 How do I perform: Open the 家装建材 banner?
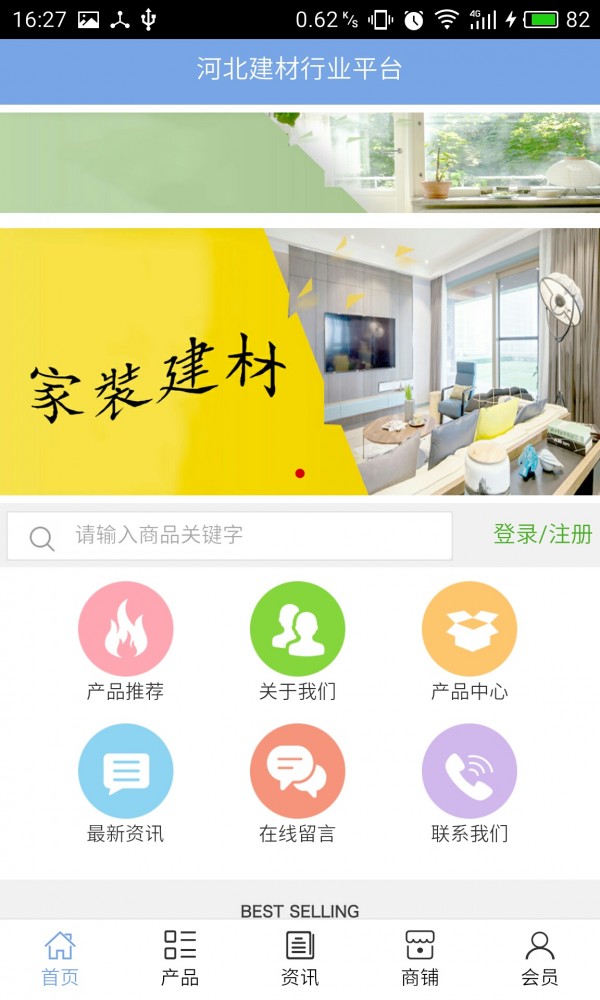pos(300,362)
